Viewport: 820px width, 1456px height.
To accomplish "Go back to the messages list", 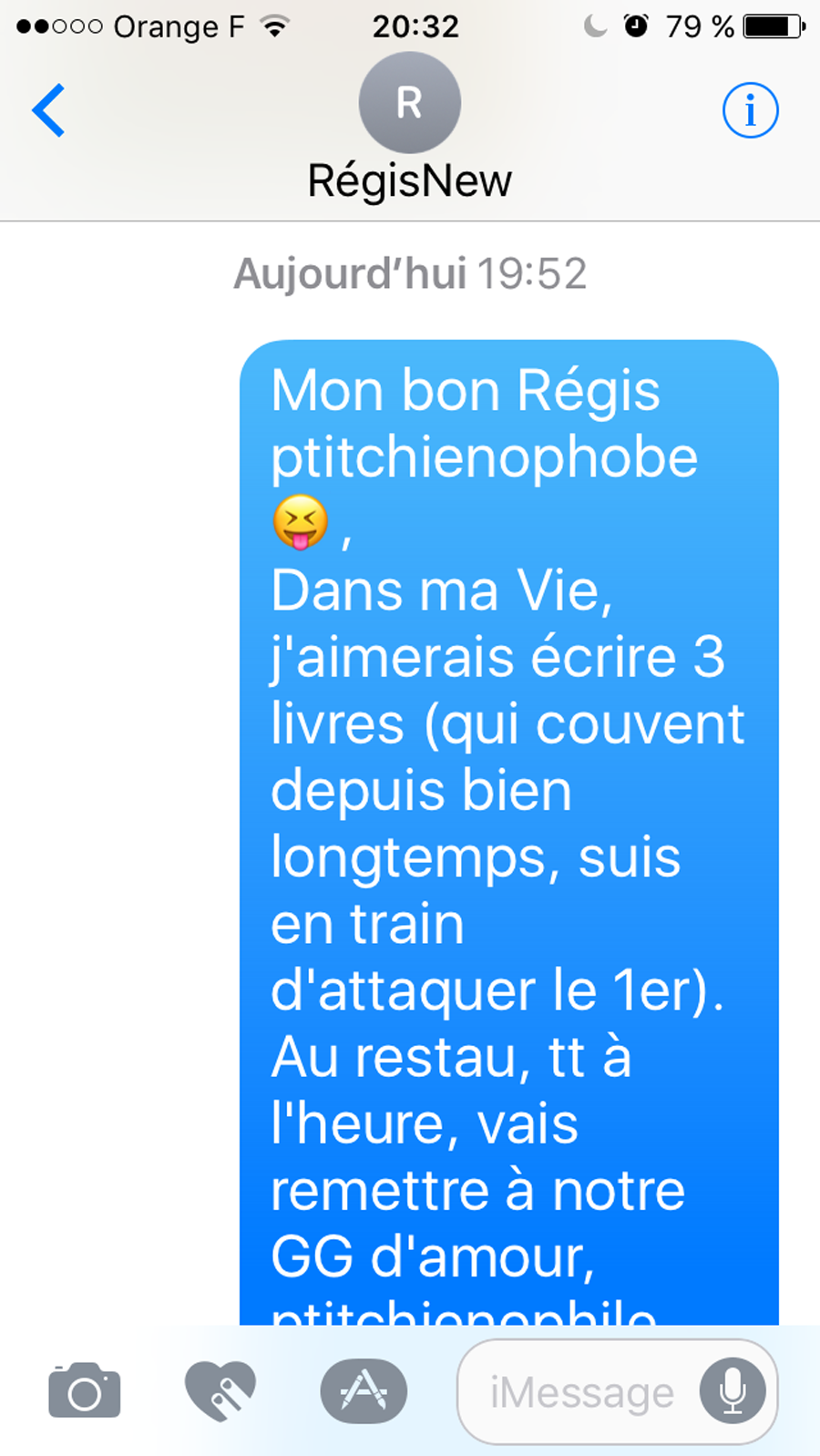I will tap(48, 110).
